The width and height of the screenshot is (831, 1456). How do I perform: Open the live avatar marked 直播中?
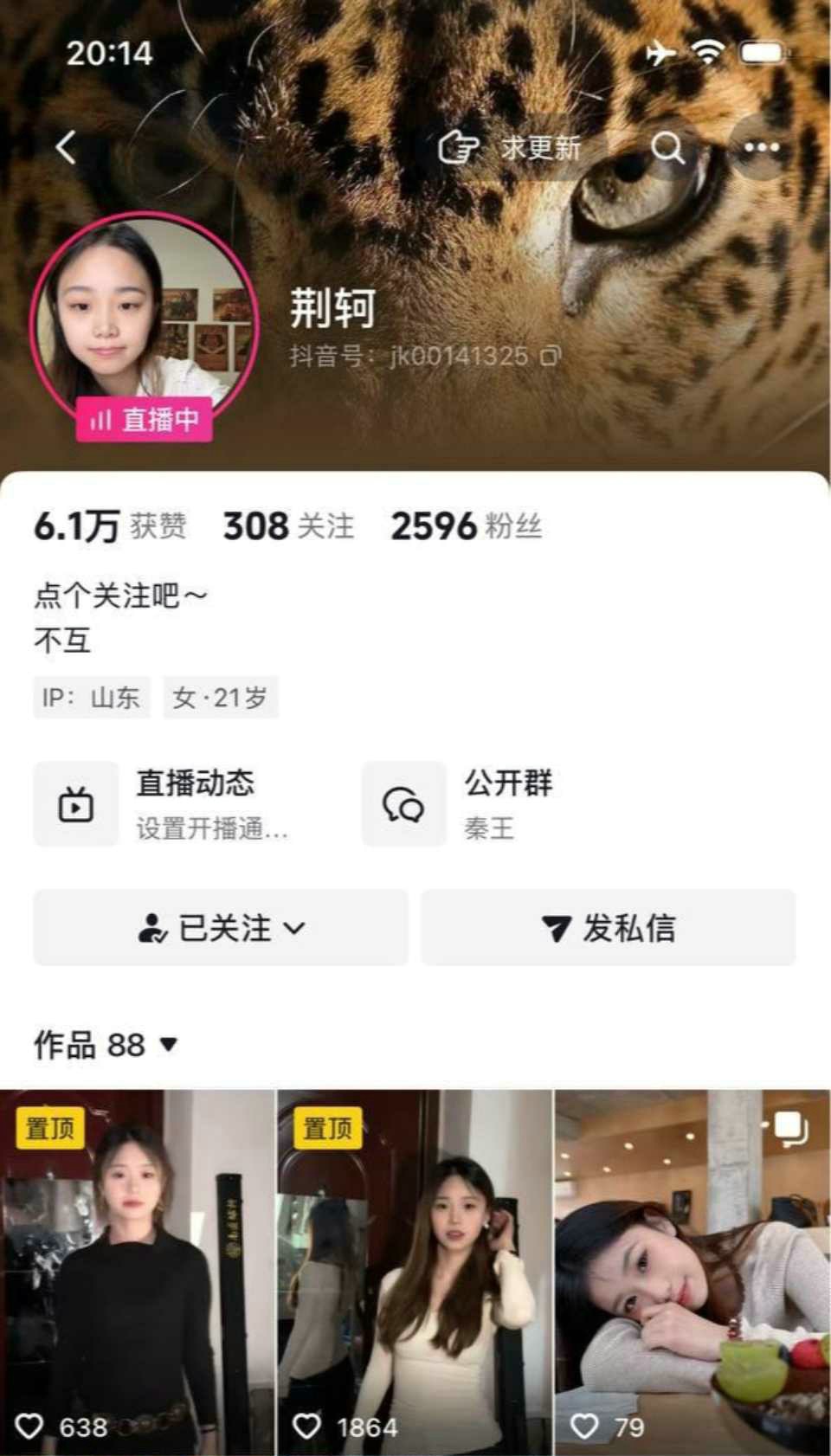144,325
